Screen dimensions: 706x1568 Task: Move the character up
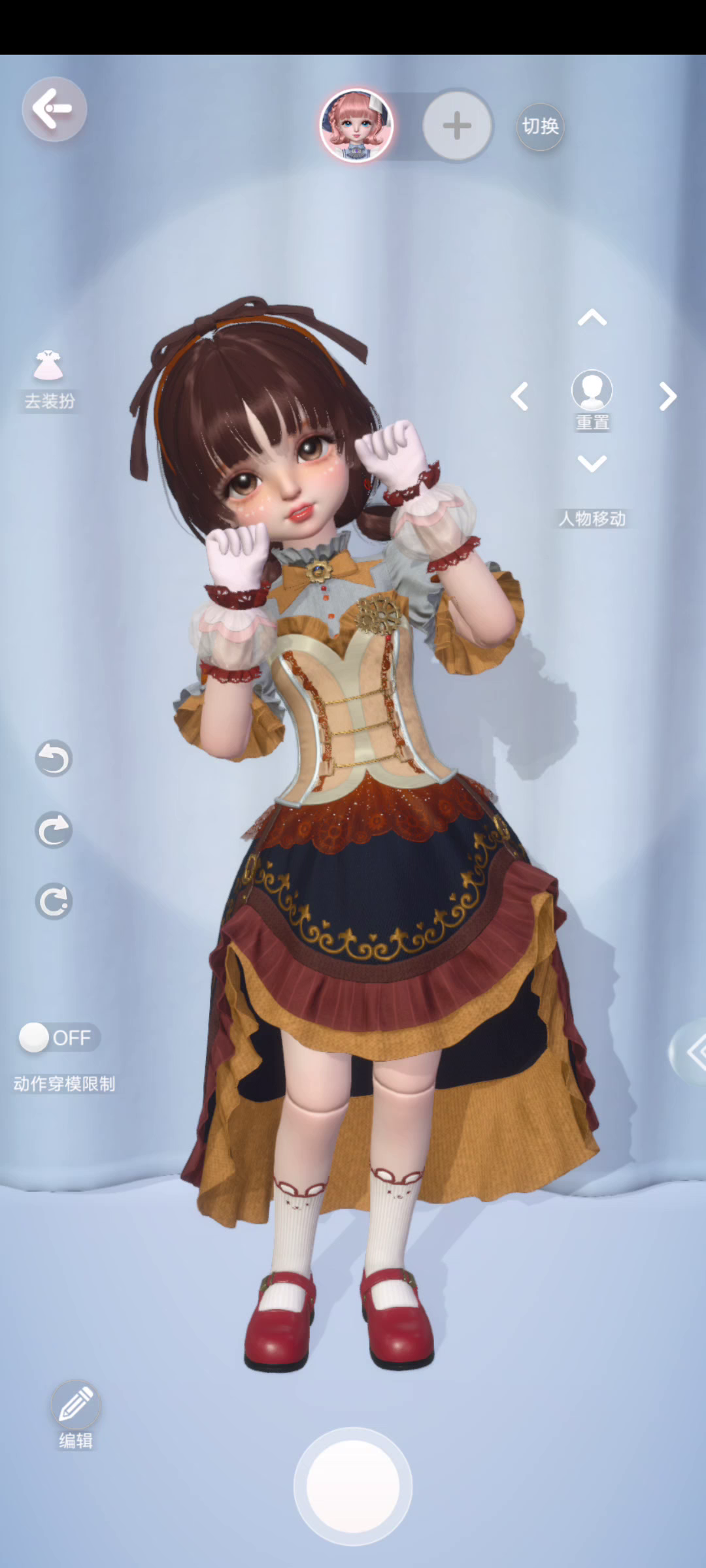(x=592, y=318)
